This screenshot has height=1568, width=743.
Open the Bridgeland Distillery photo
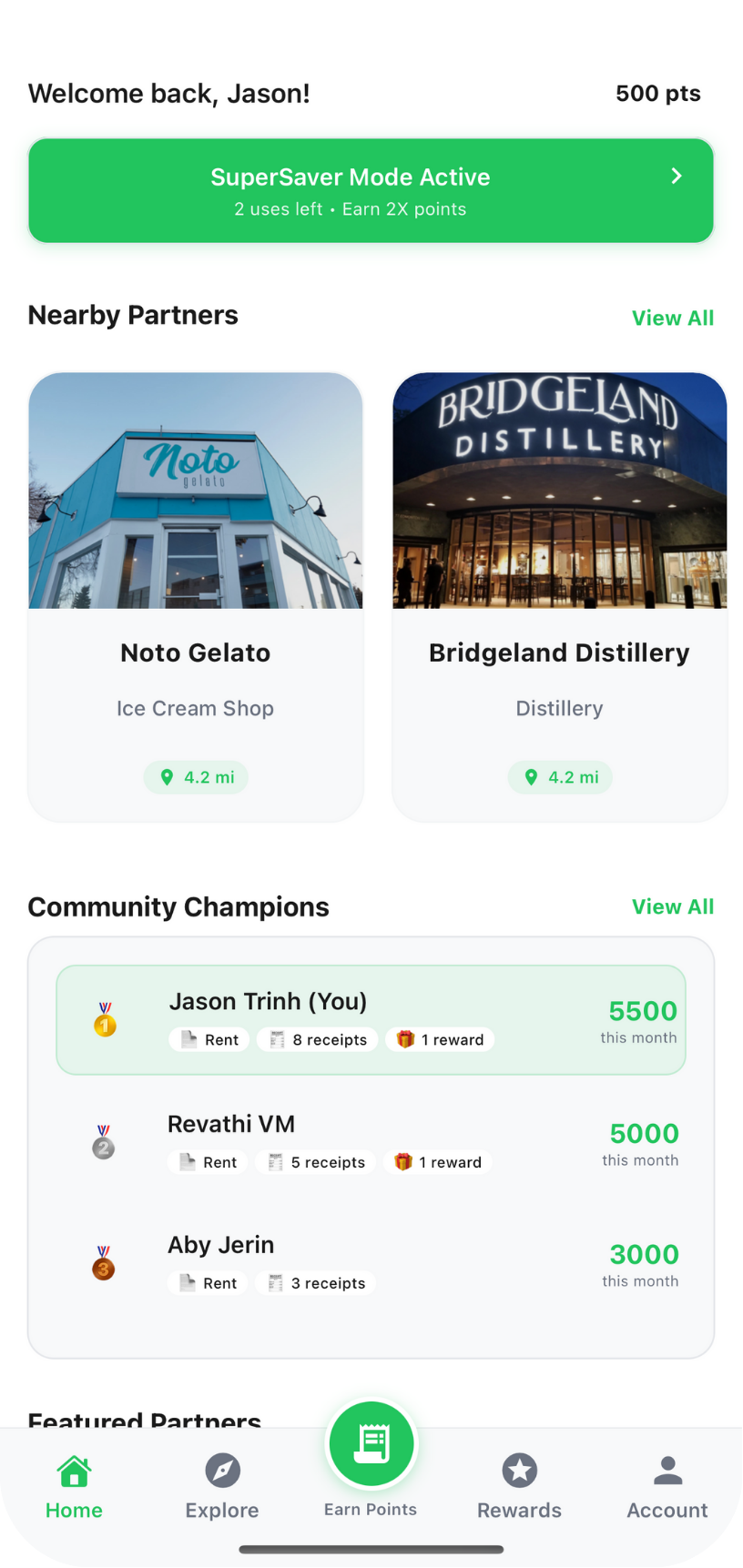[559, 491]
